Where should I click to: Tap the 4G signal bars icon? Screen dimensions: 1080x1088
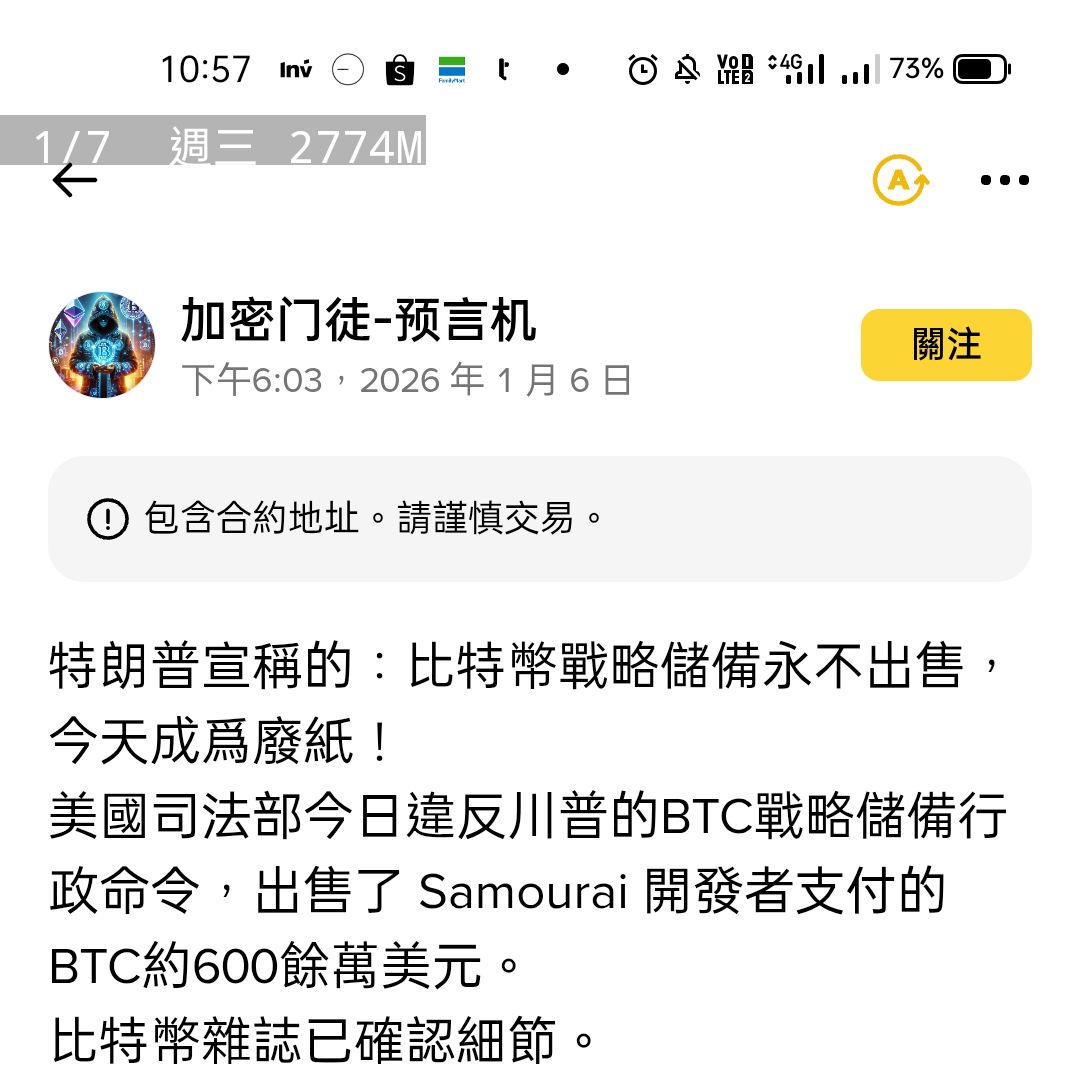[801, 68]
